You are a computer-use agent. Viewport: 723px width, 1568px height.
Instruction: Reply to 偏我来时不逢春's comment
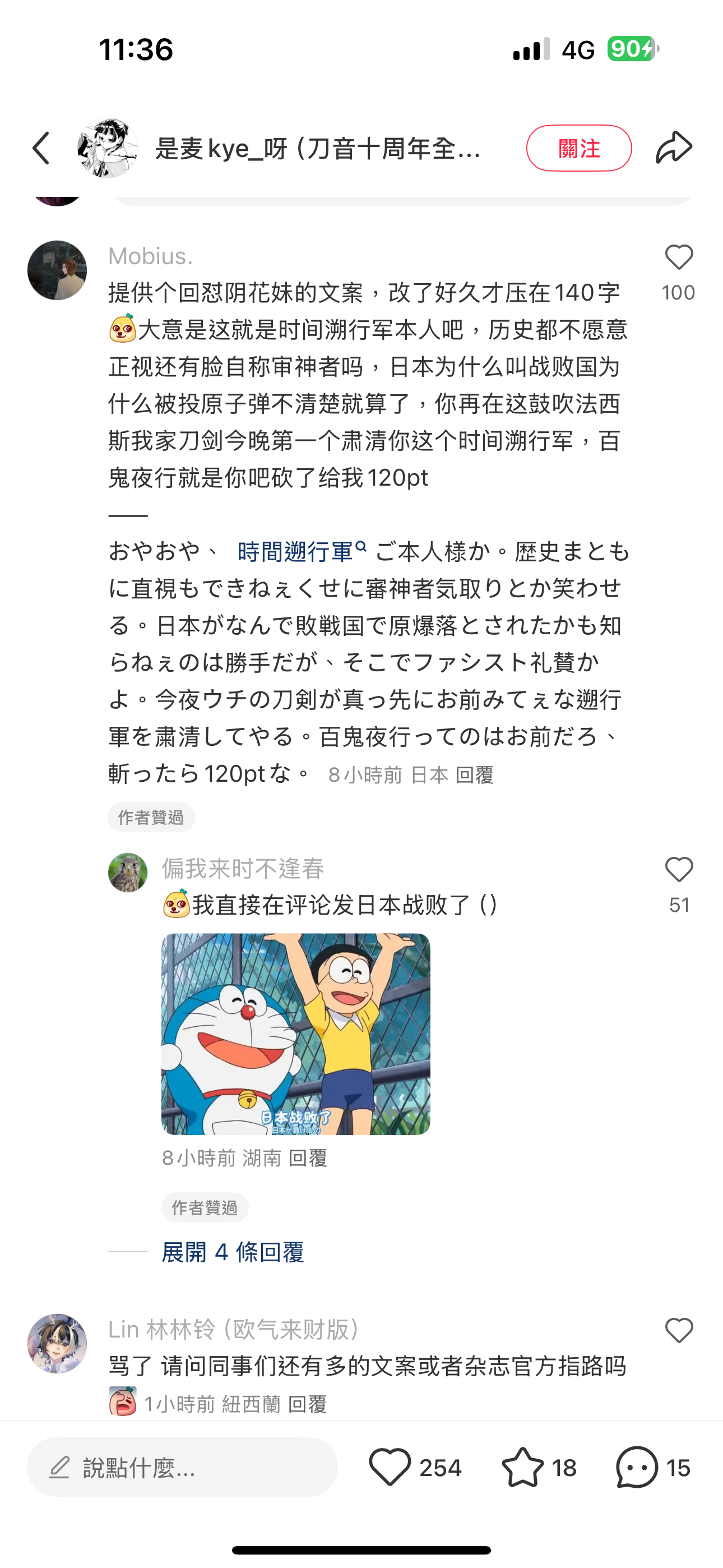pyautogui.click(x=308, y=1157)
